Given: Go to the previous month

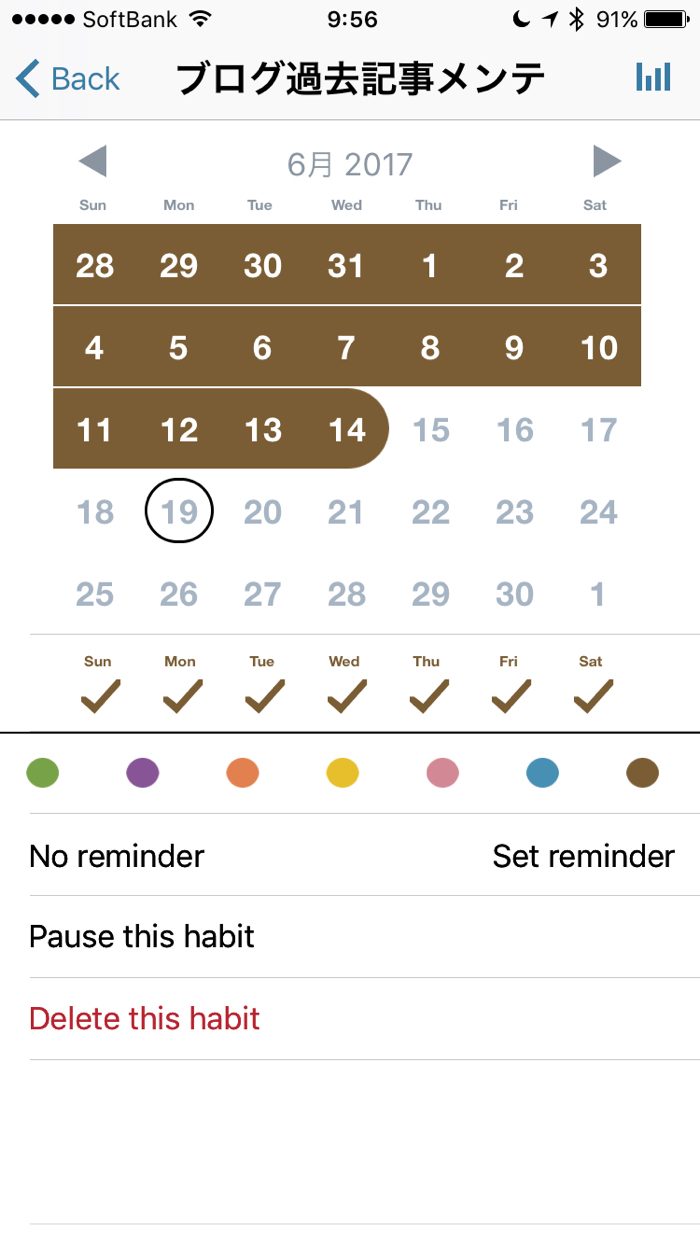Looking at the screenshot, I should click(x=92, y=161).
